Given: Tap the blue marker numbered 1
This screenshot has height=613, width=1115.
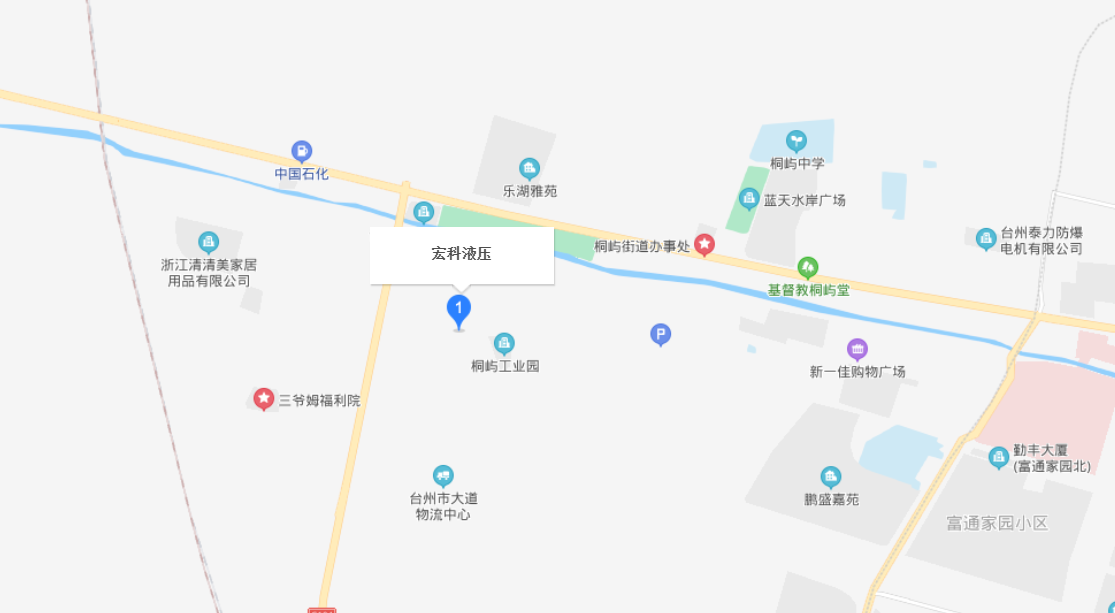Looking at the screenshot, I should pos(458,308).
